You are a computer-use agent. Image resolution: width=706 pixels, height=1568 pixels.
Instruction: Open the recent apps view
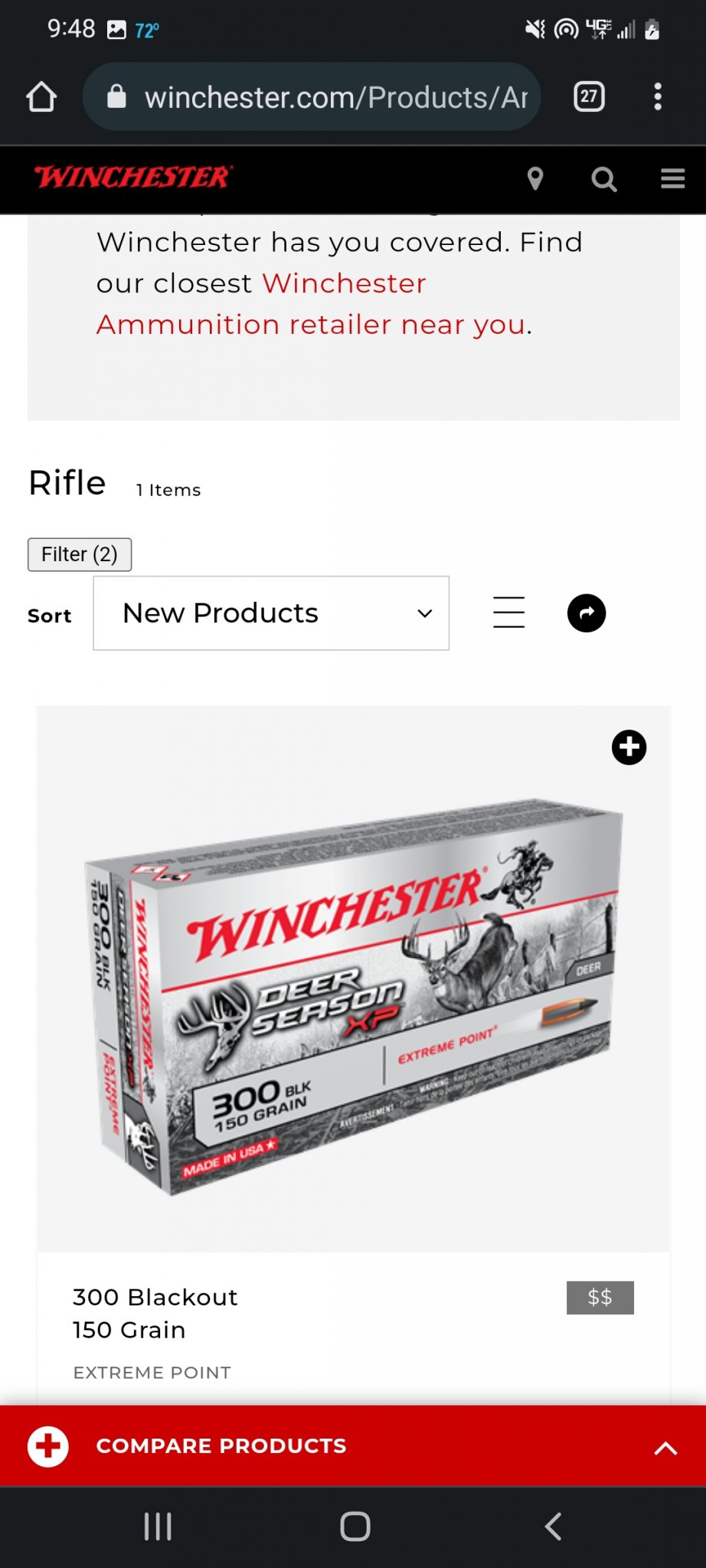point(158,1526)
